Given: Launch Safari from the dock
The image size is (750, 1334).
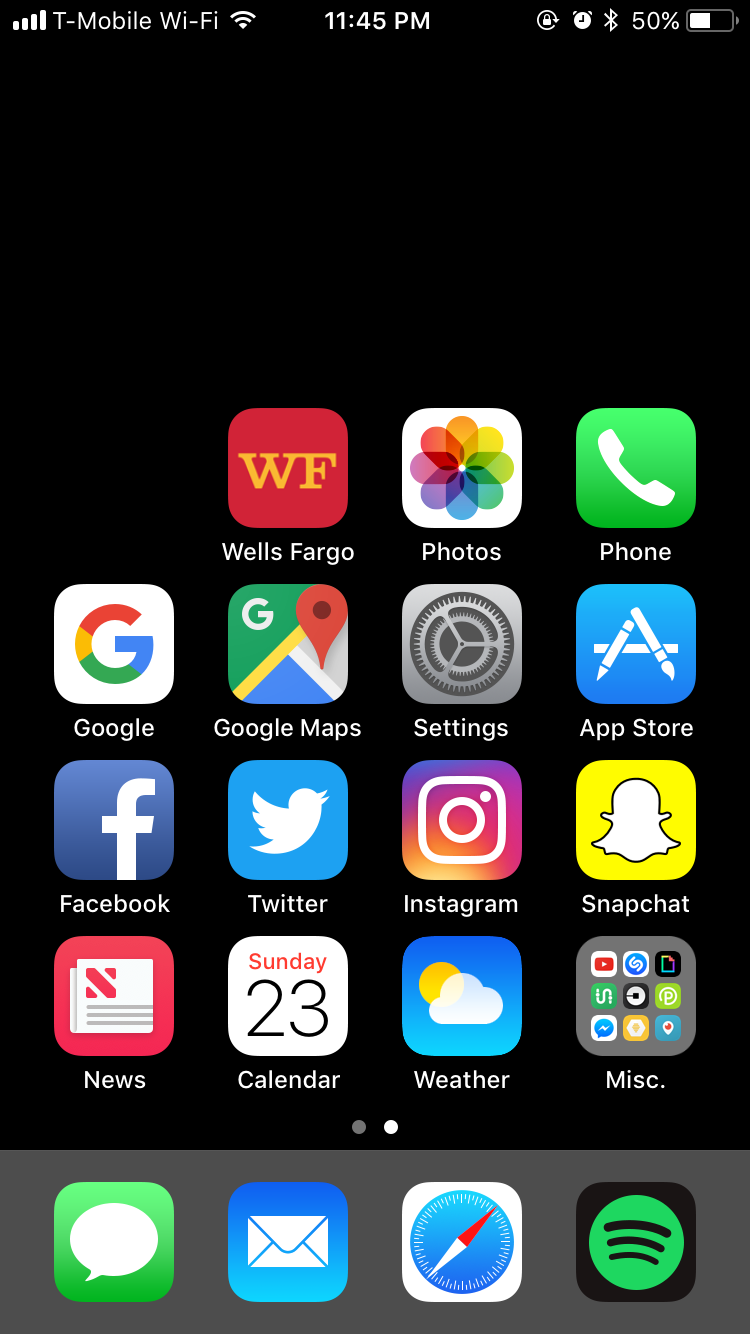Looking at the screenshot, I should pos(462,1242).
